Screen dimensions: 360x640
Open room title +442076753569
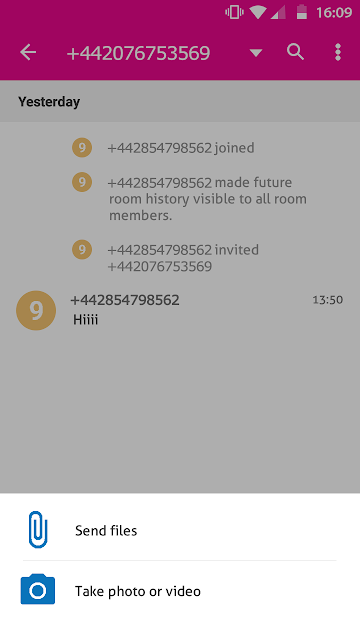click(x=138, y=53)
